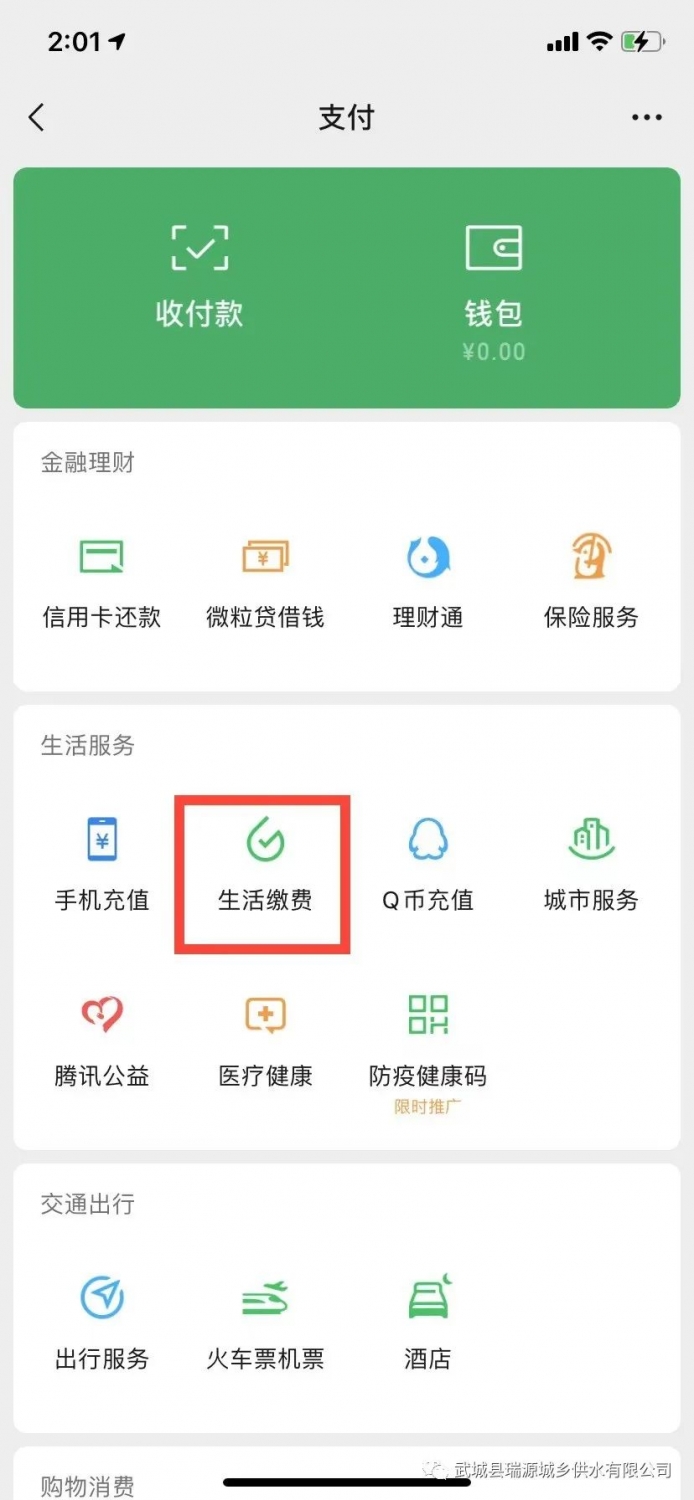Open 酒店 hotel booking
Image resolution: width=694 pixels, height=1500 pixels.
pos(428,1324)
